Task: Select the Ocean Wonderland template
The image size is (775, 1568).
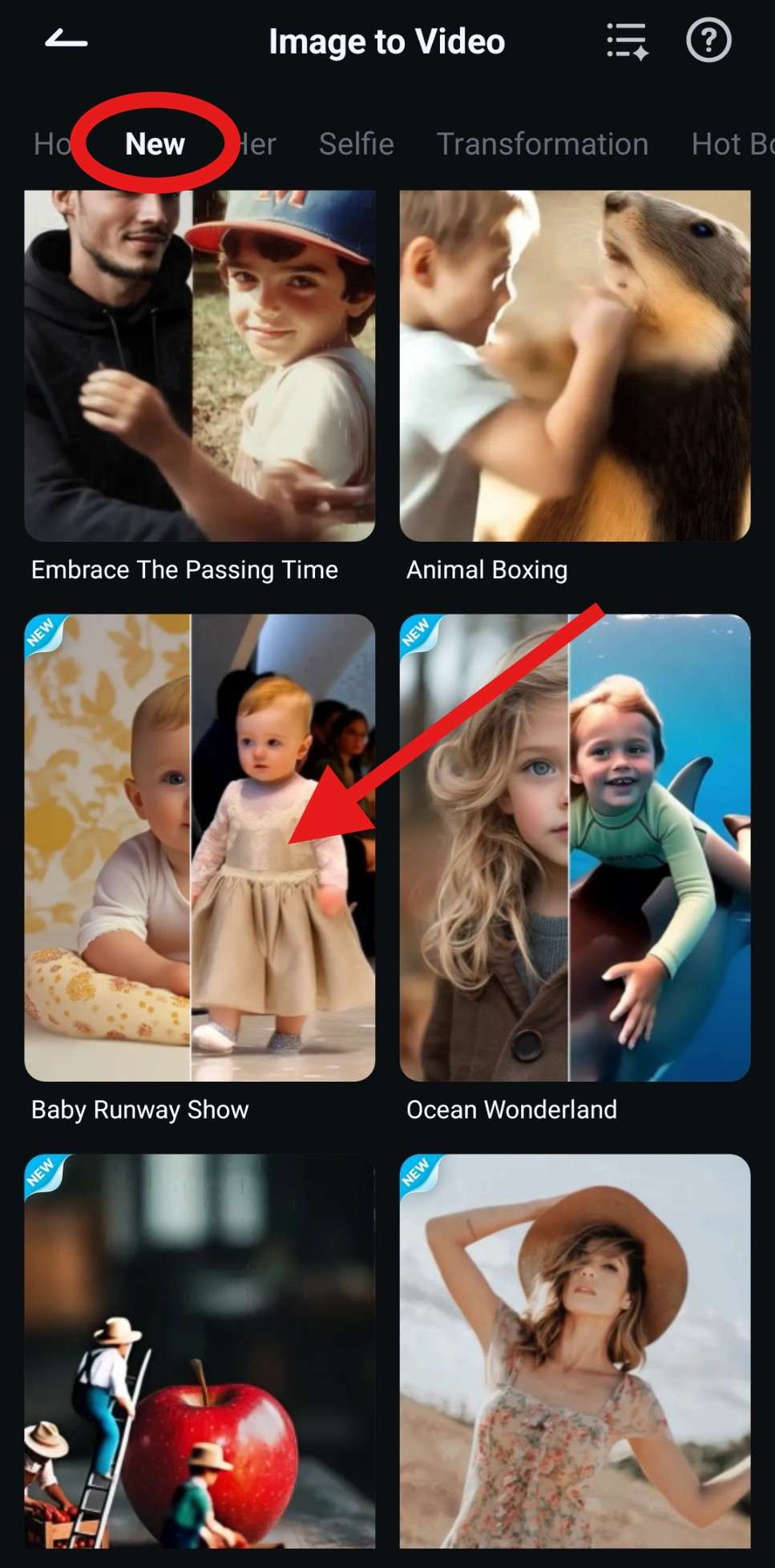Action: (x=575, y=847)
